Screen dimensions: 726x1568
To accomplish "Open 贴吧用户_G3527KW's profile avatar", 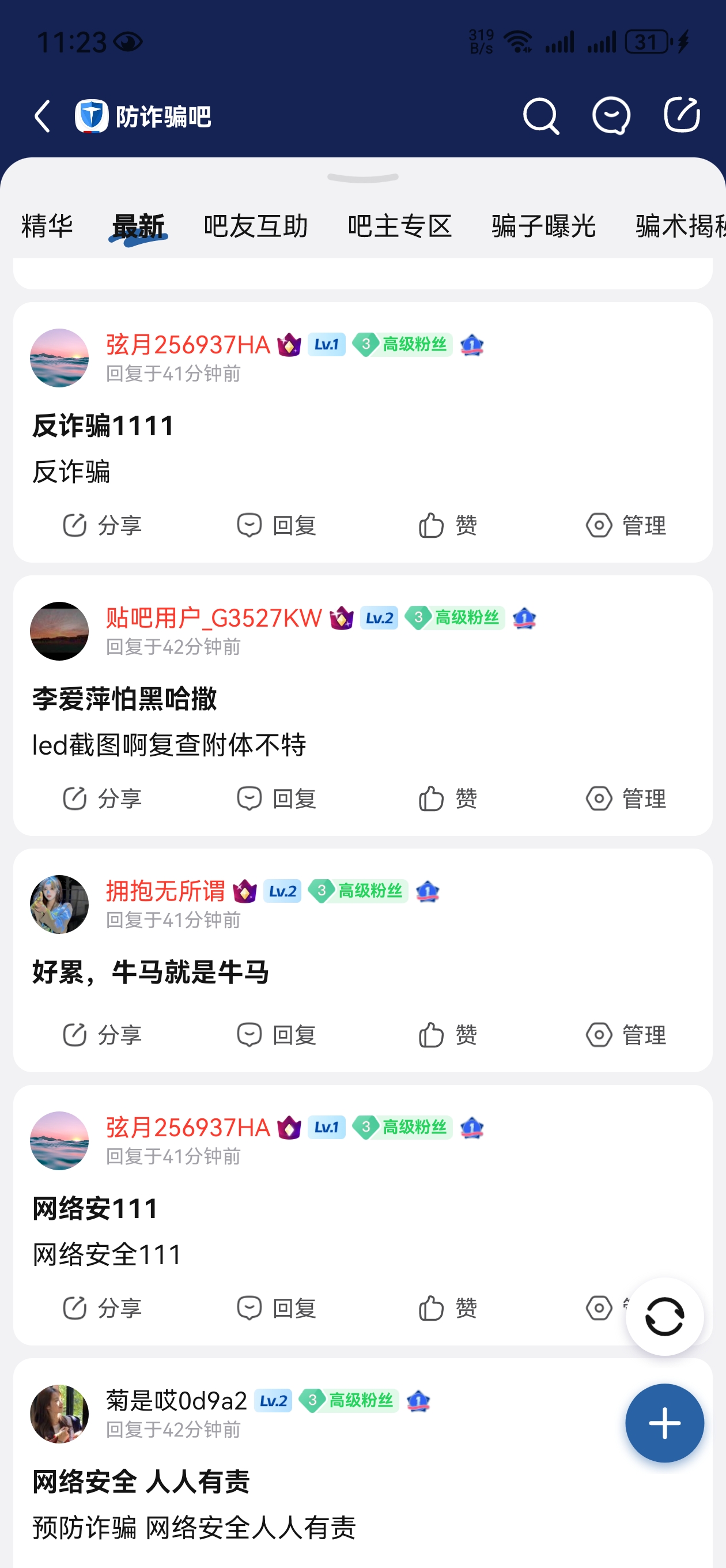I will click(x=59, y=631).
